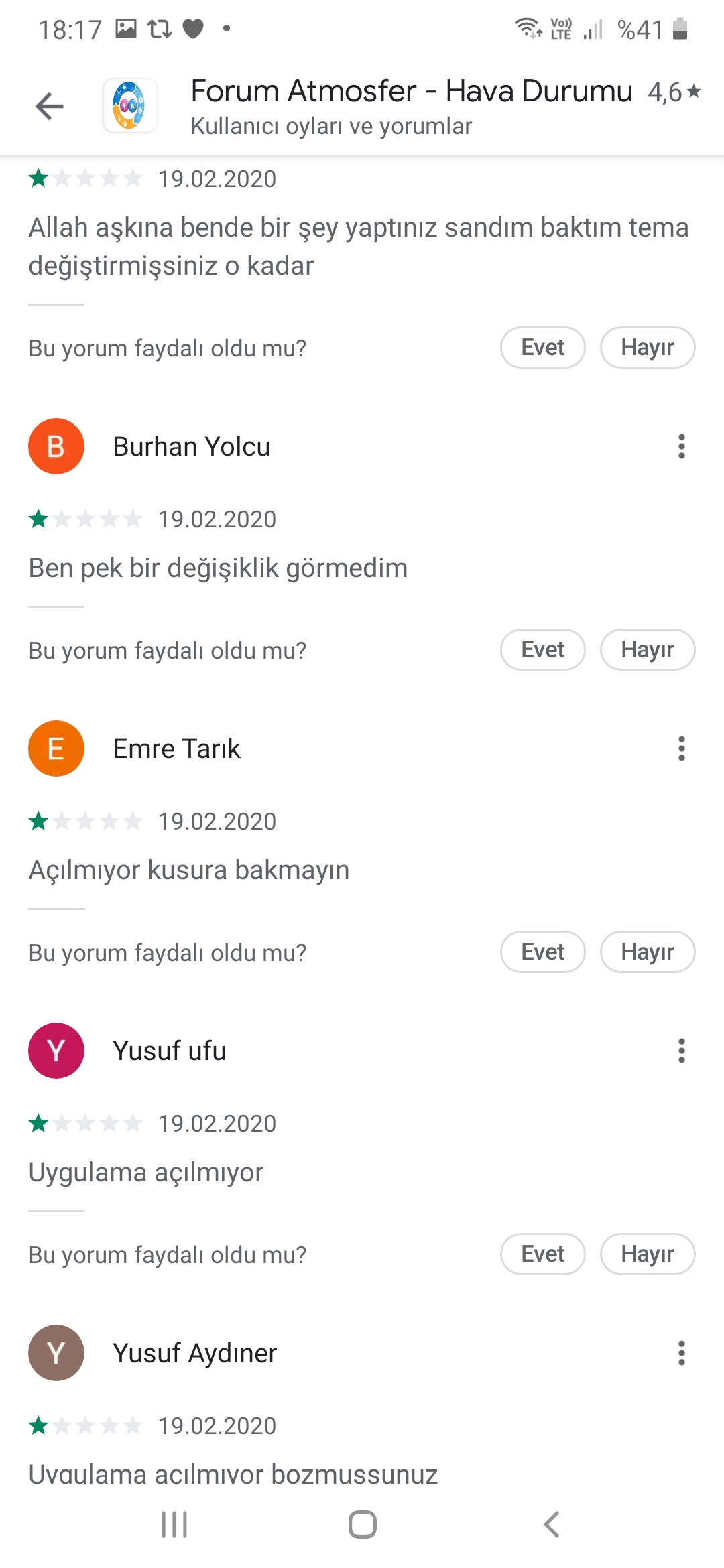Screen dimensions: 724x1568
Task: Tap Hayır on the theme-change review
Action: click(x=647, y=348)
